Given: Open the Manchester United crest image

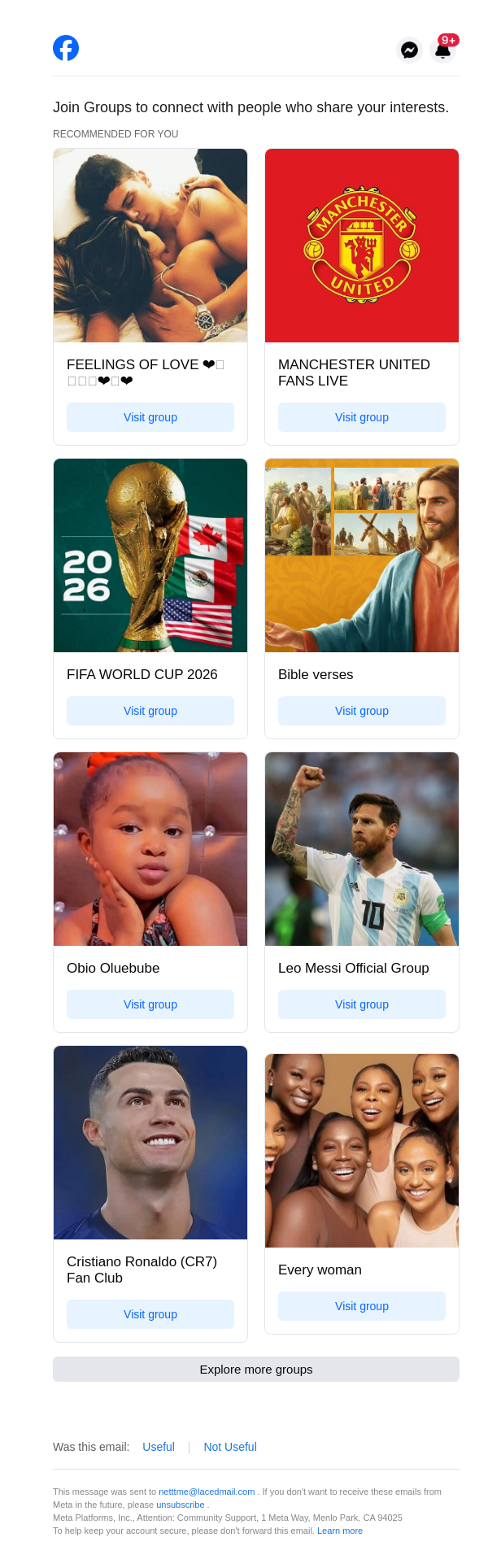Looking at the screenshot, I should (x=362, y=246).
